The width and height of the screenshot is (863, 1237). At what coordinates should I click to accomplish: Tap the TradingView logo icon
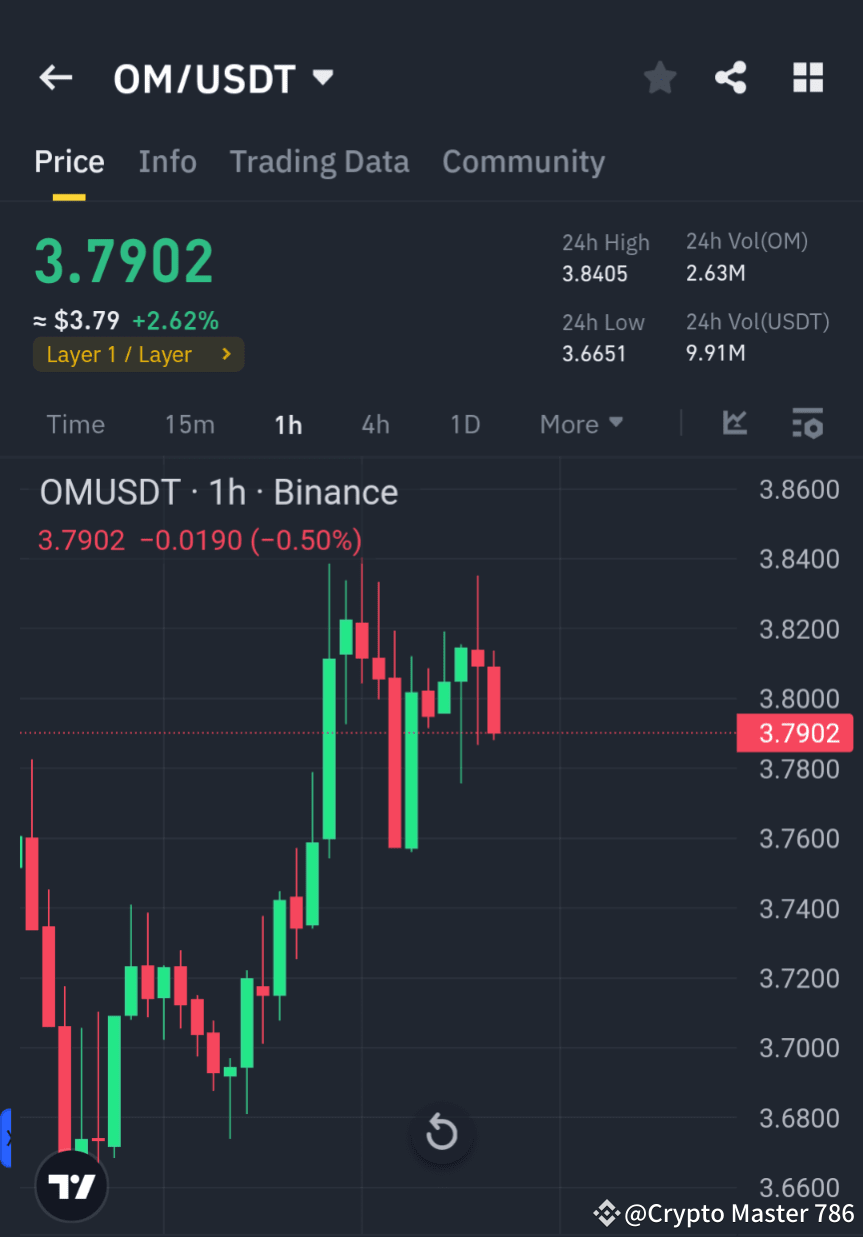(x=70, y=1184)
